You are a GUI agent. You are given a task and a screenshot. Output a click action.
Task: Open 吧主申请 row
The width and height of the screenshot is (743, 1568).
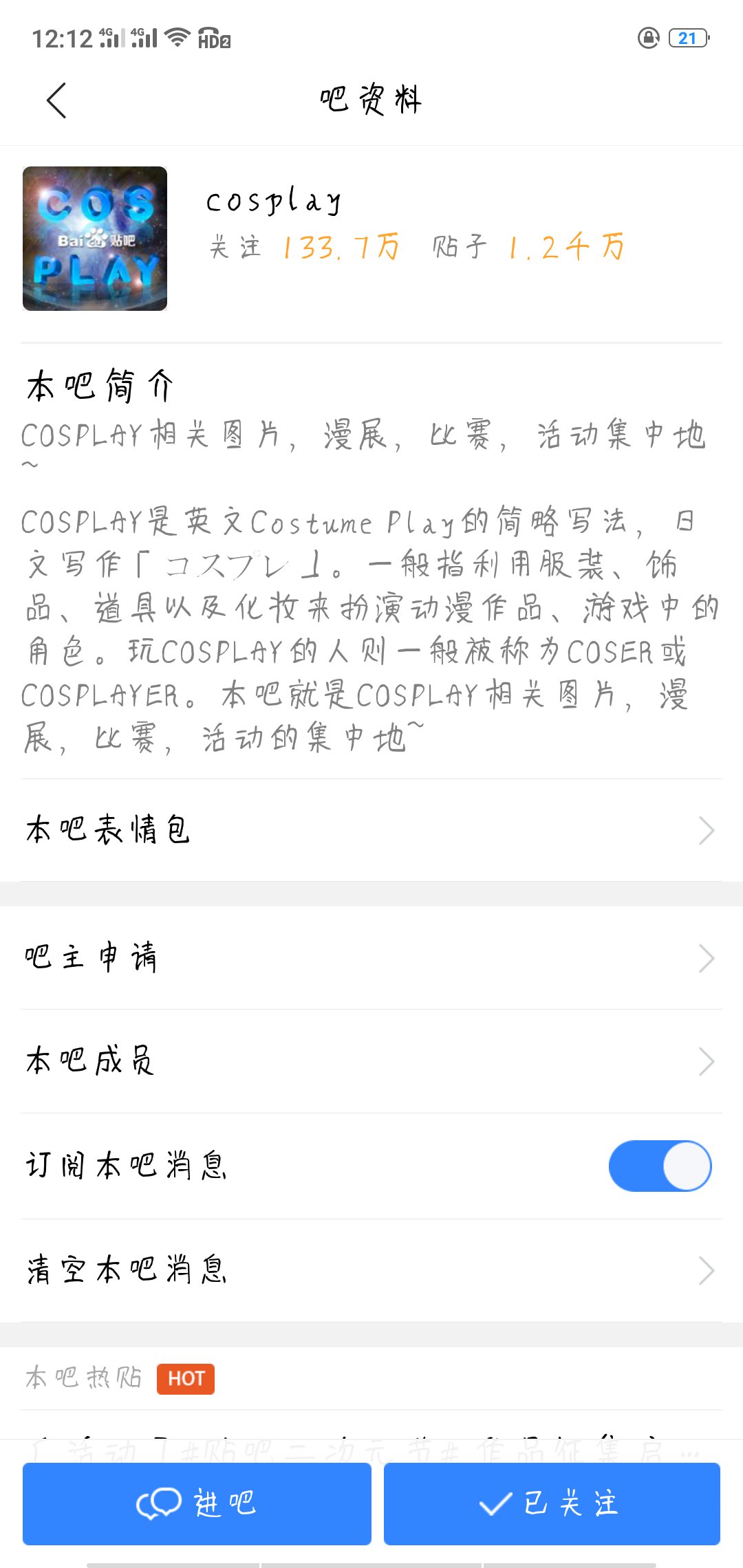[371, 958]
